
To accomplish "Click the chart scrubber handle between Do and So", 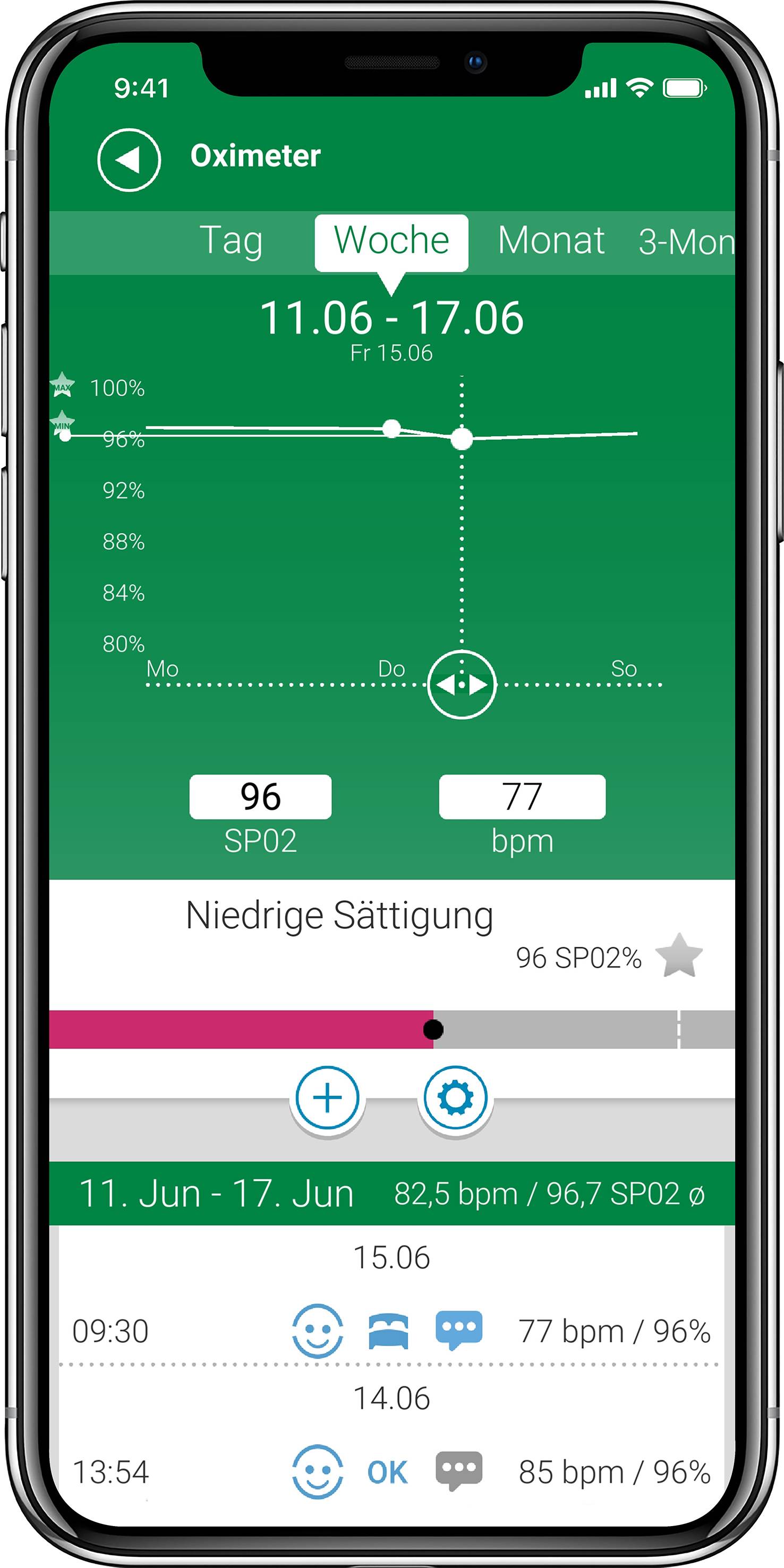I will pos(462,684).
